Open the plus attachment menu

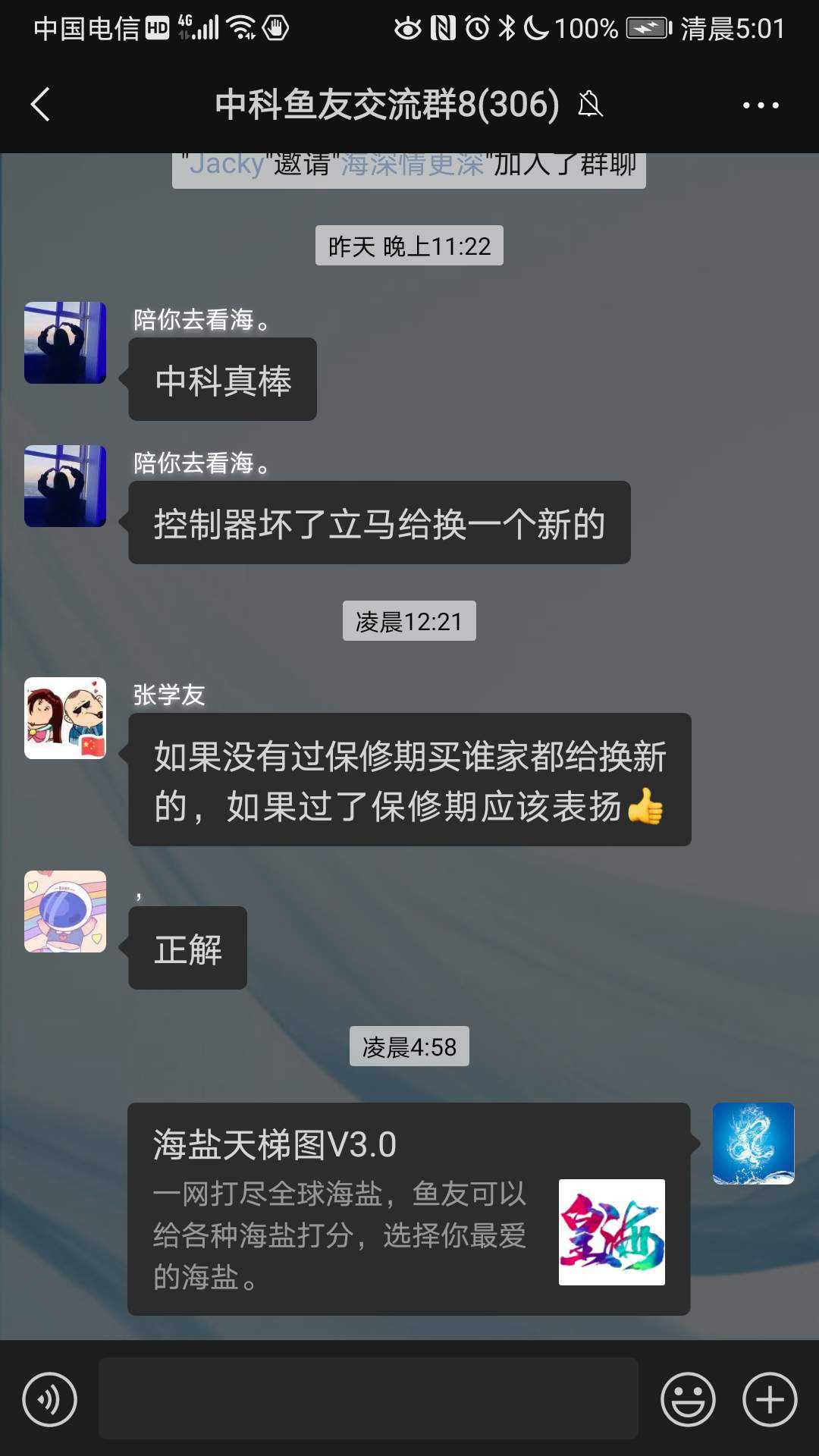tap(769, 1399)
